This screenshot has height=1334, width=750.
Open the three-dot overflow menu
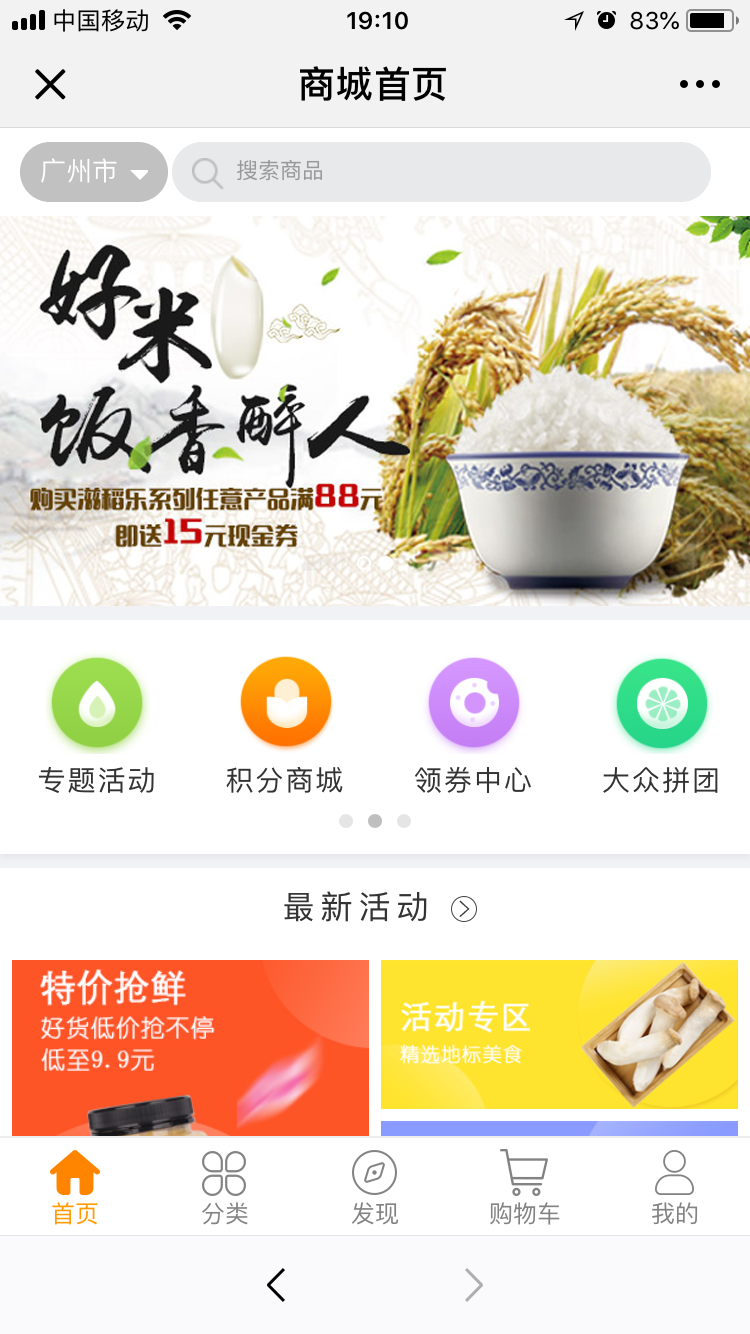click(699, 85)
